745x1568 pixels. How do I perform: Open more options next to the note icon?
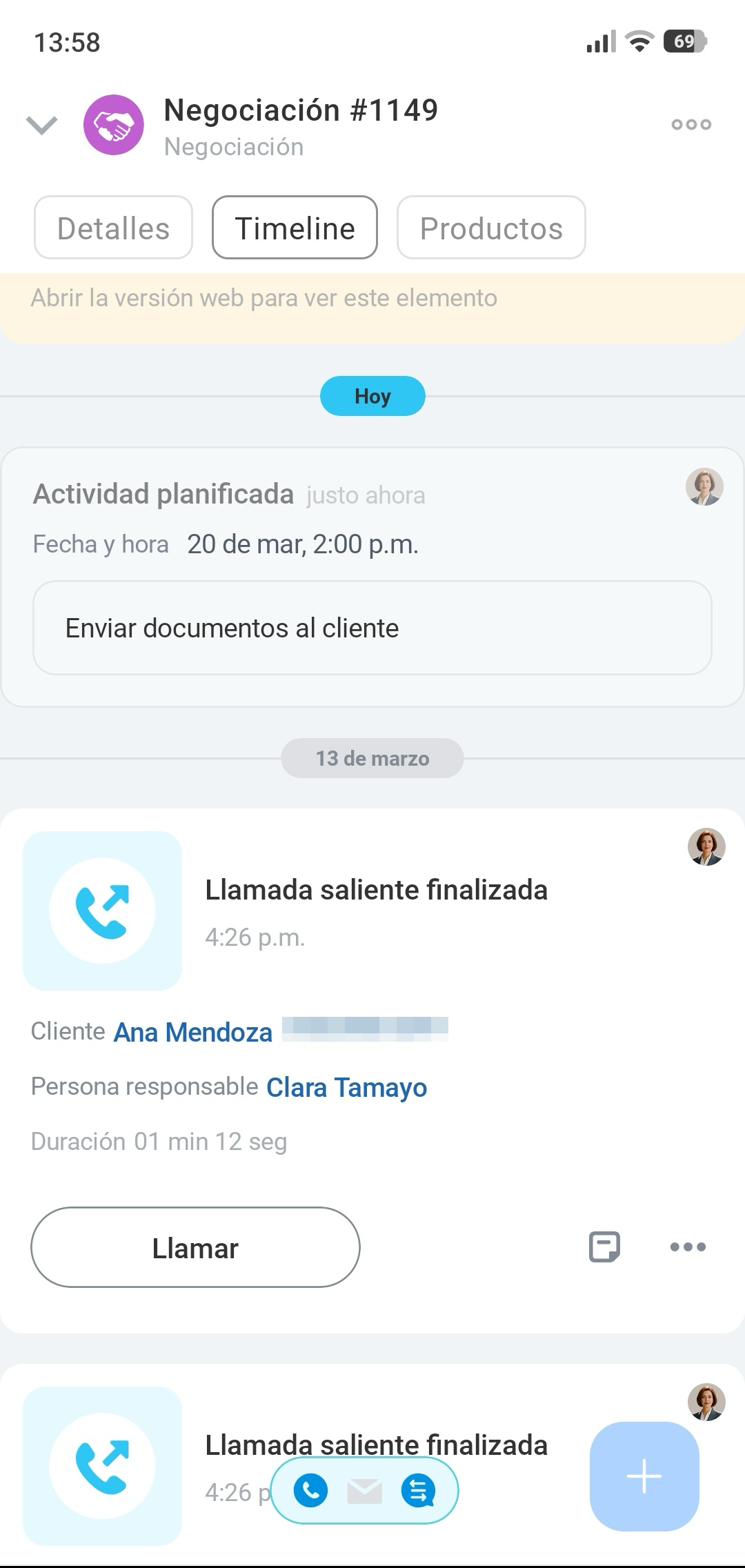pos(688,1247)
